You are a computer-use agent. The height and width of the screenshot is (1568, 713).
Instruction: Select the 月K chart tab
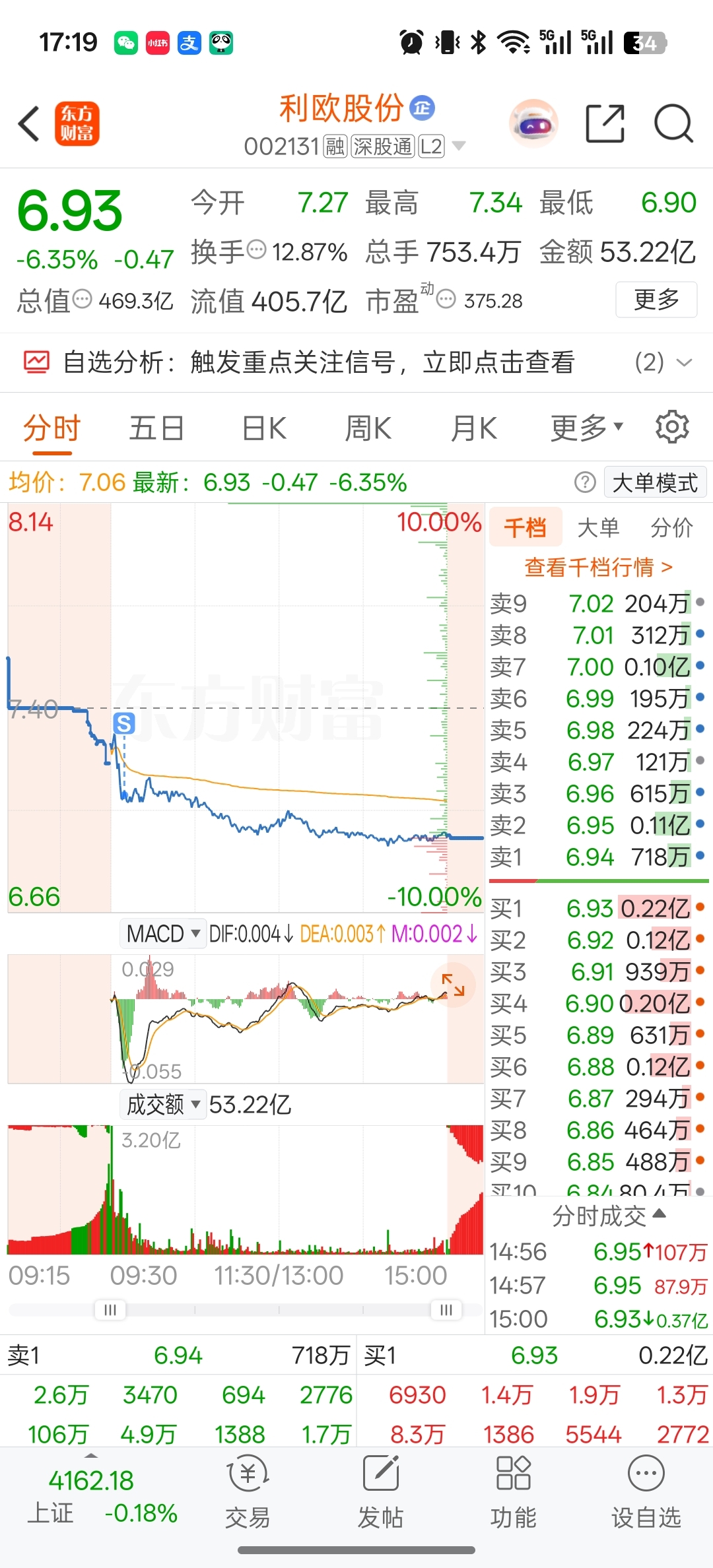473,428
